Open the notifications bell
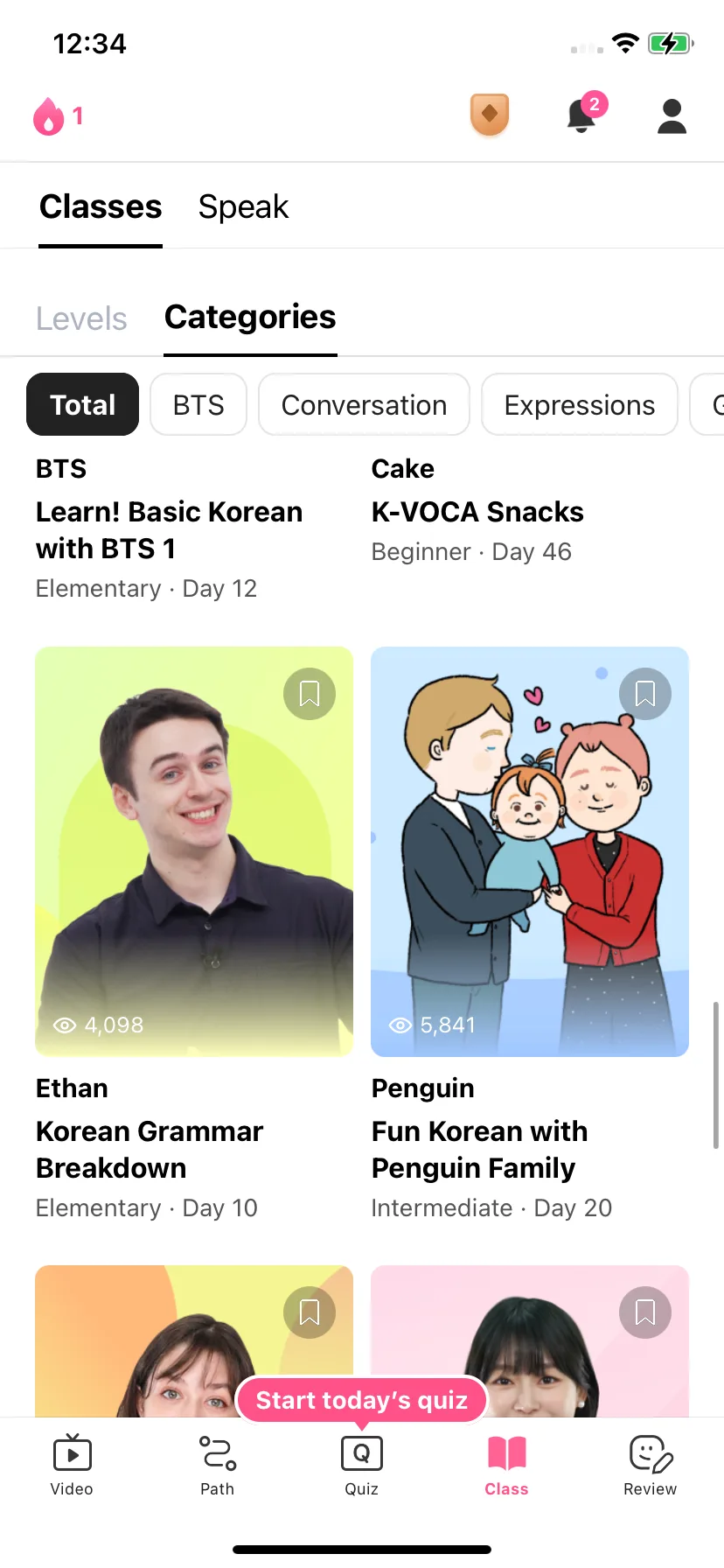This screenshot has width=724, height=1568. click(x=582, y=115)
